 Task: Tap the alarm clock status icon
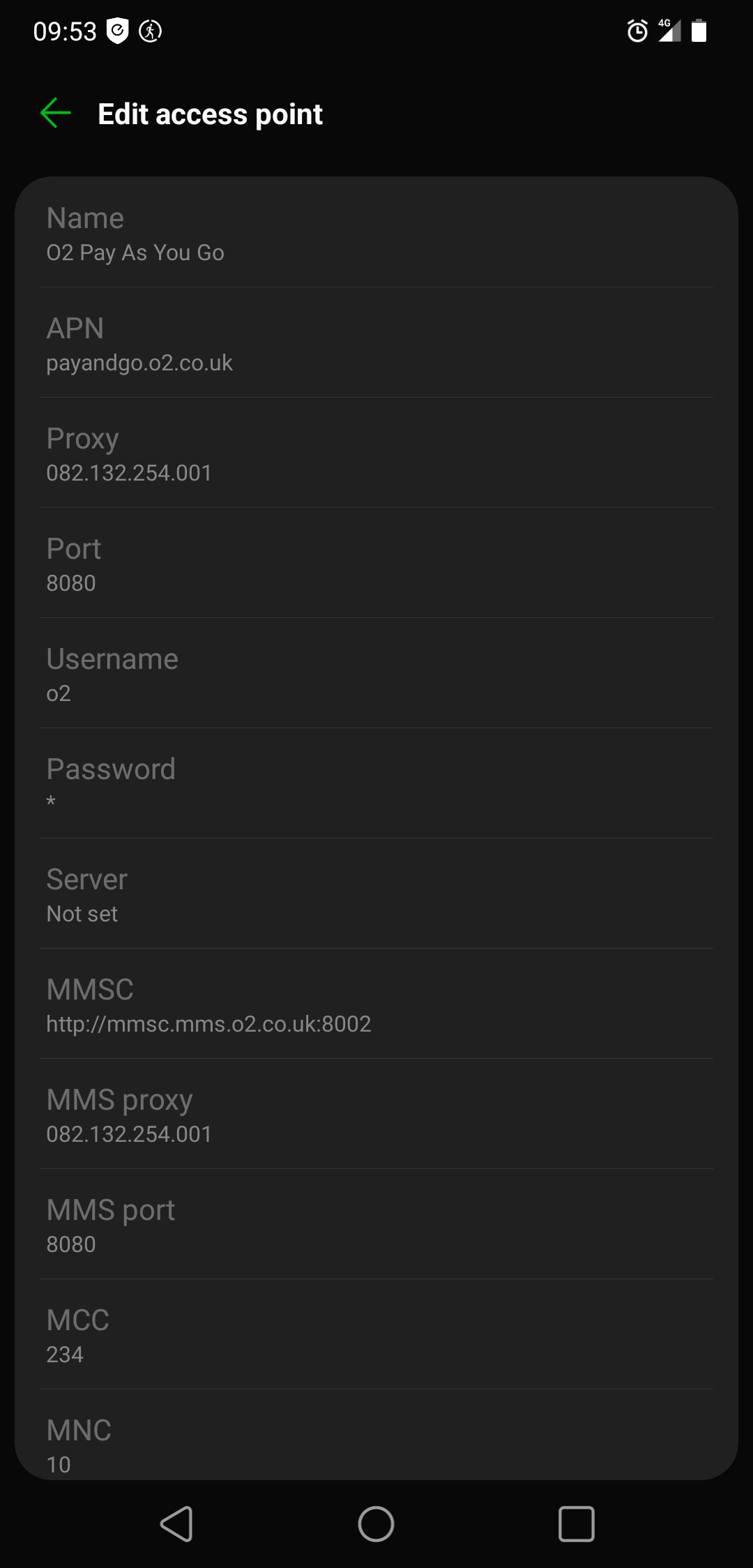(x=637, y=31)
